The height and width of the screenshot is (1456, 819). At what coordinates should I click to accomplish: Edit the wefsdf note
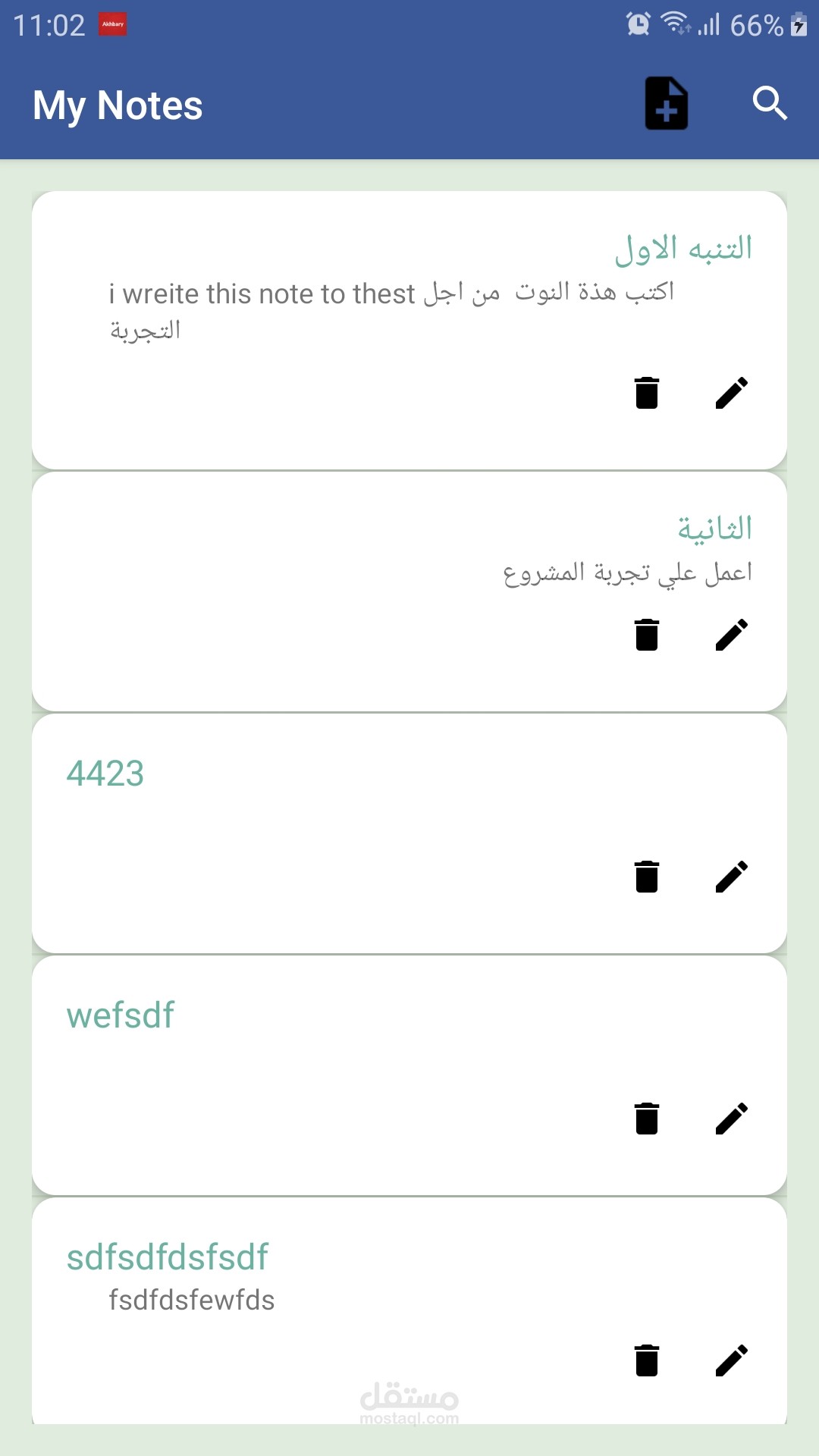coord(732,1119)
